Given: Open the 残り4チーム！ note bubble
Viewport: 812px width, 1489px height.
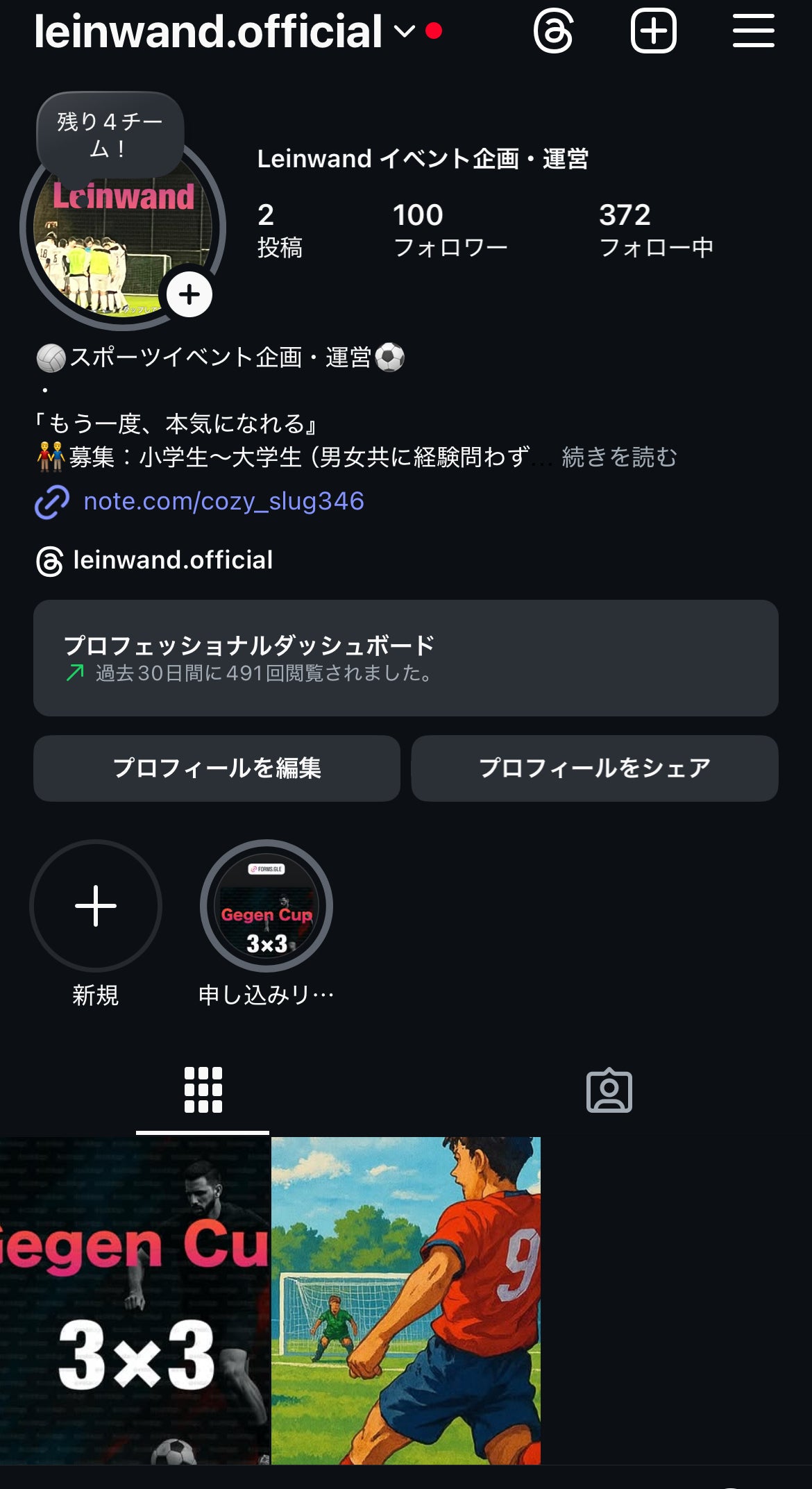Looking at the screenshot, I should point(110,135).
